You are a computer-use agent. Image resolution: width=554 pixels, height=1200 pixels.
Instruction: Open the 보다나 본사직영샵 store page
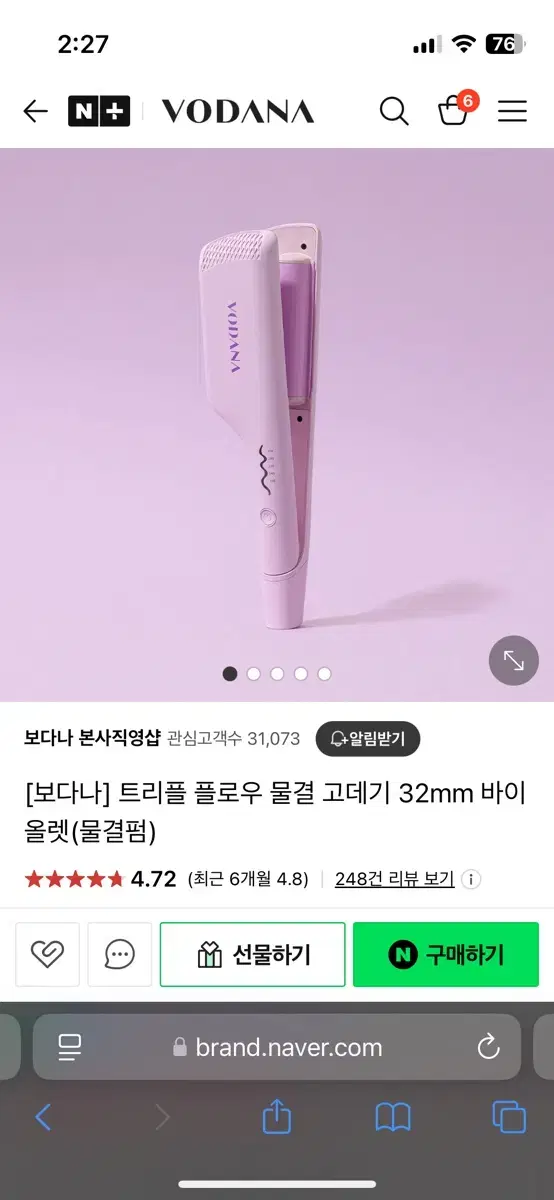pyautogui.click(x=92, y=739)
